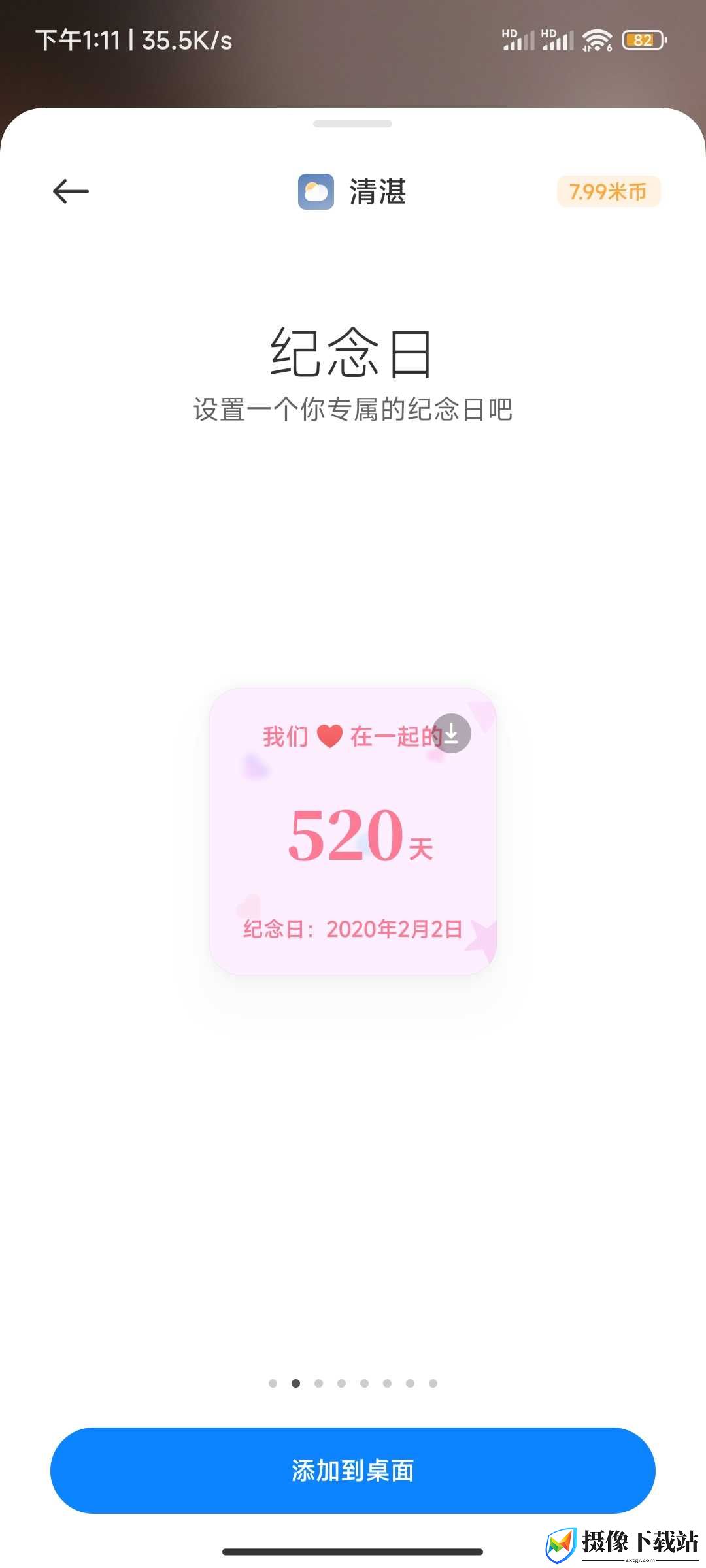Tap the download icon on the widget
This screenshot has height=1568, width=706.
pyautogui.click(x=451, y=734)
